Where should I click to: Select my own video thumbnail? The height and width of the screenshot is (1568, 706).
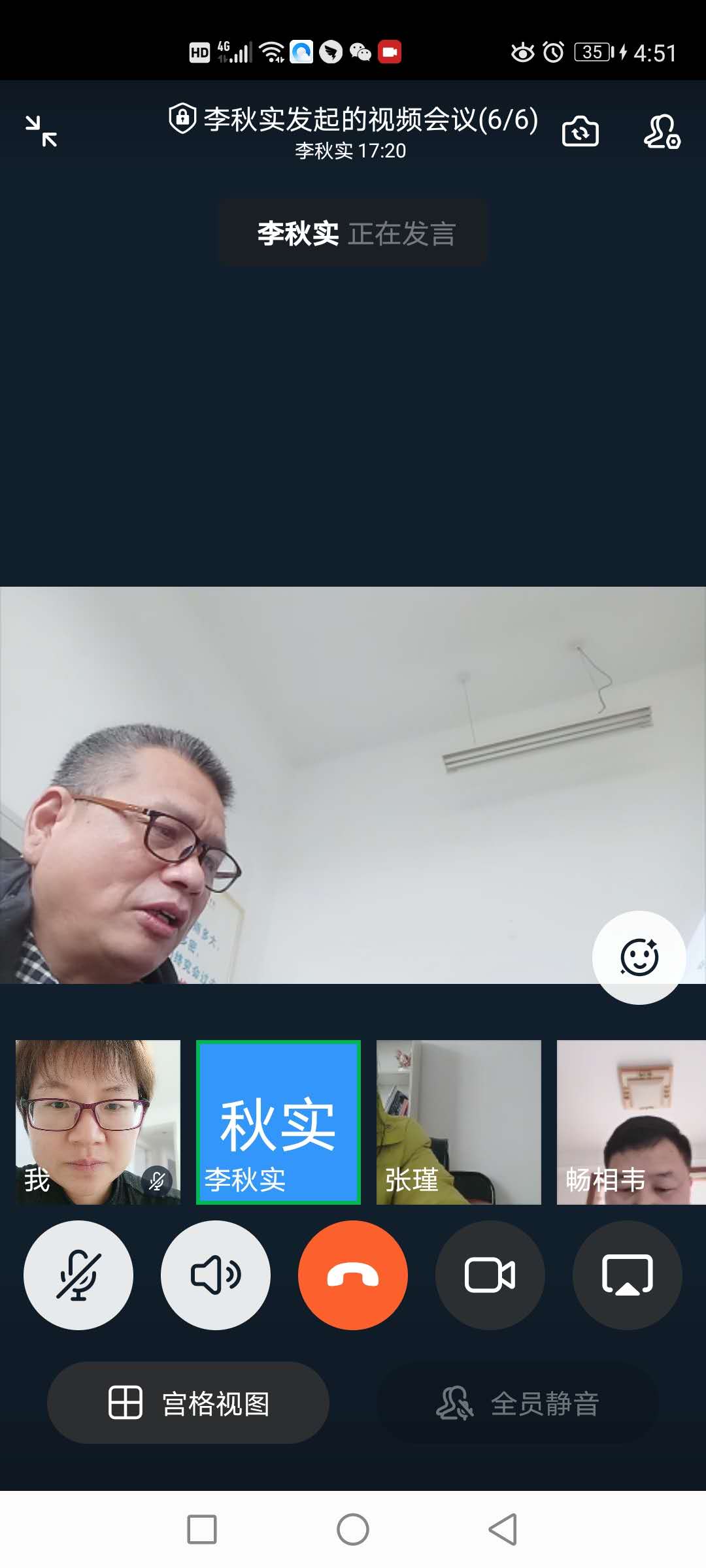[x=98, y=1122]
